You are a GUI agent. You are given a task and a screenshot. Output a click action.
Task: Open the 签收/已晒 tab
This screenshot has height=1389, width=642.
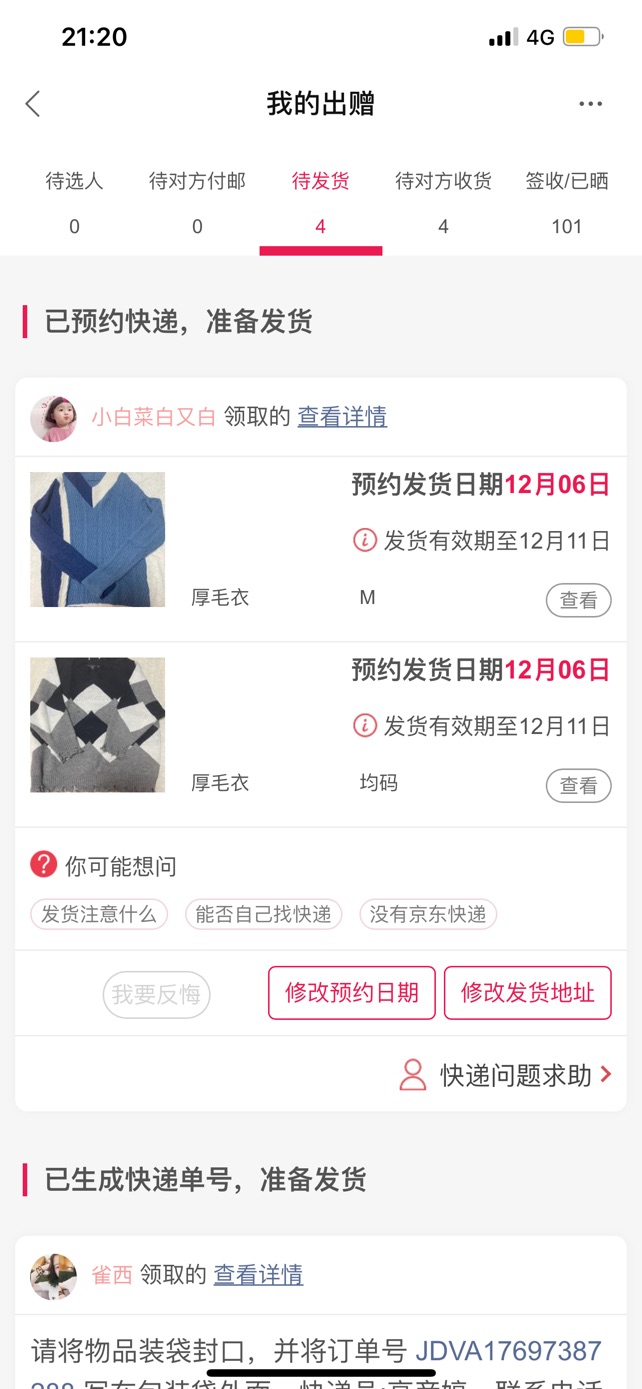tap(567, 203)
